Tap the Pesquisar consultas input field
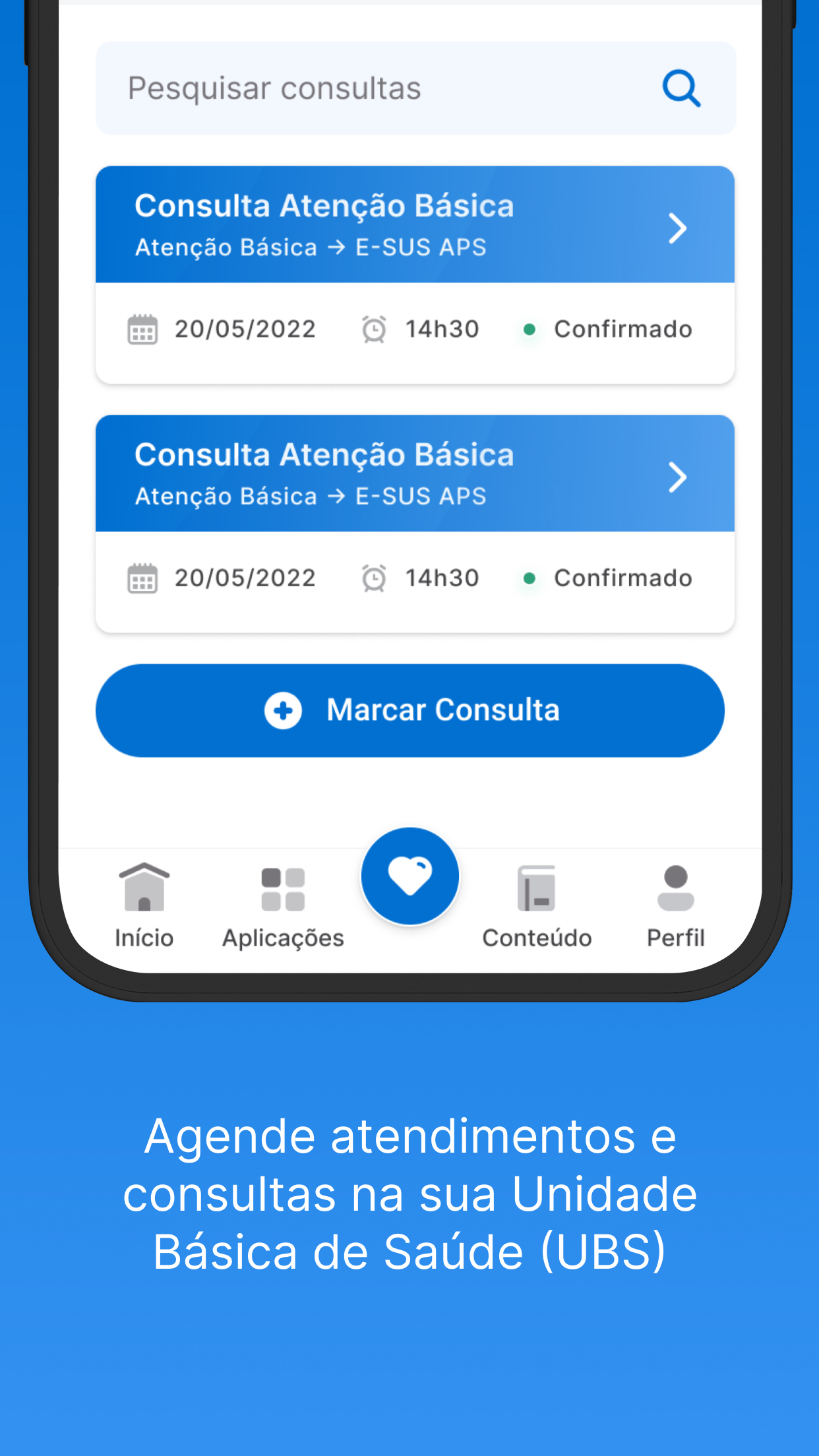The image size is (819, 1456). point(330,88)
